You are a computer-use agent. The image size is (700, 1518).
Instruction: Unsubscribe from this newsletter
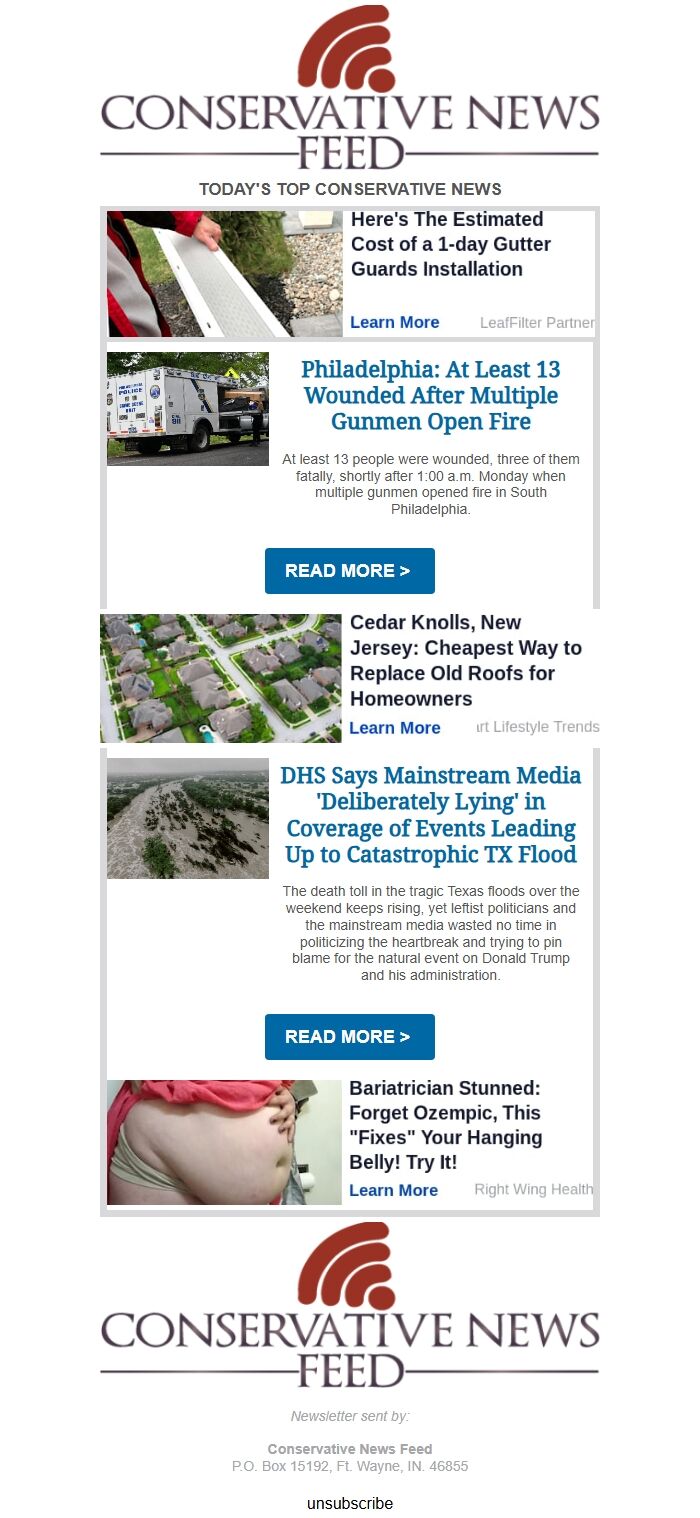350,1503
